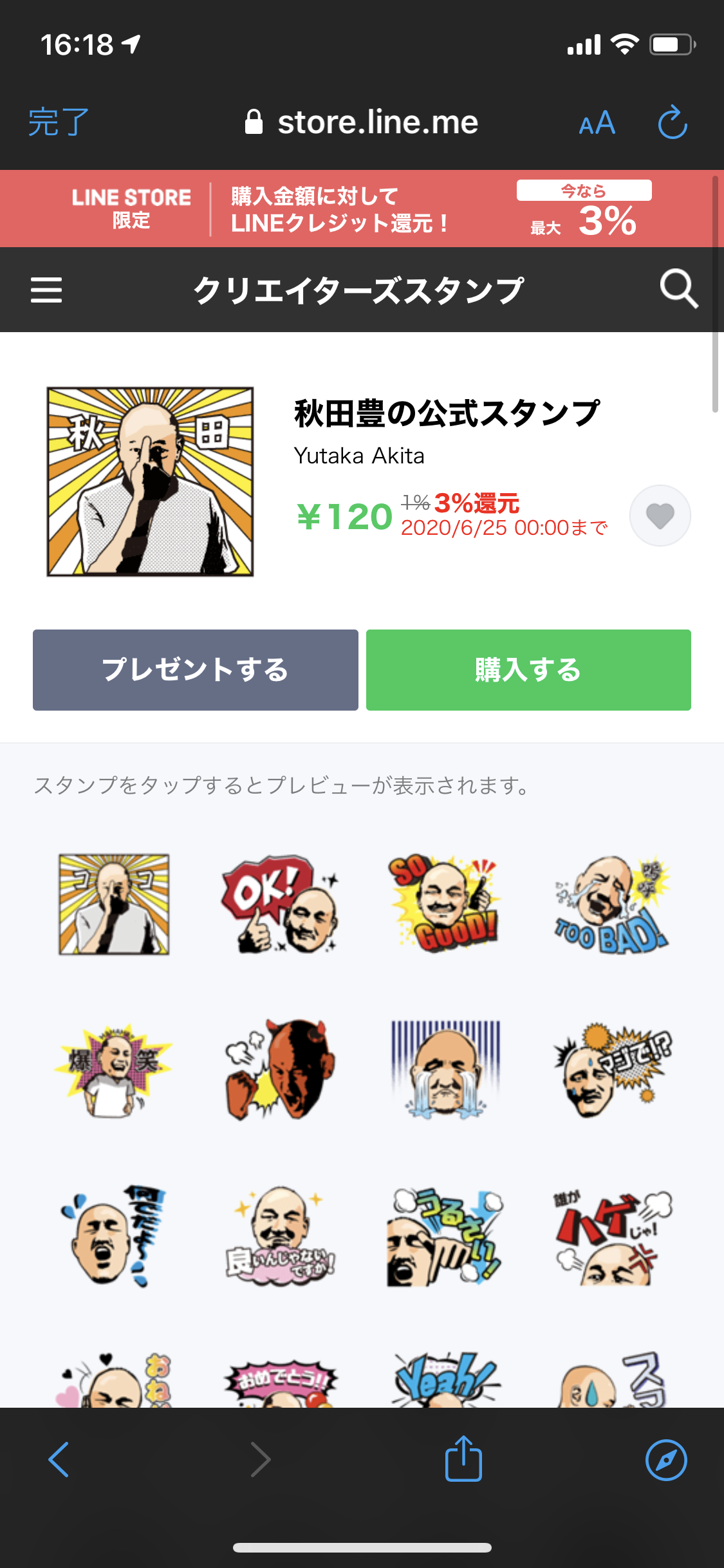Open the search magnifier
This screenshot has width=724, height=1568.
(678, 289)
